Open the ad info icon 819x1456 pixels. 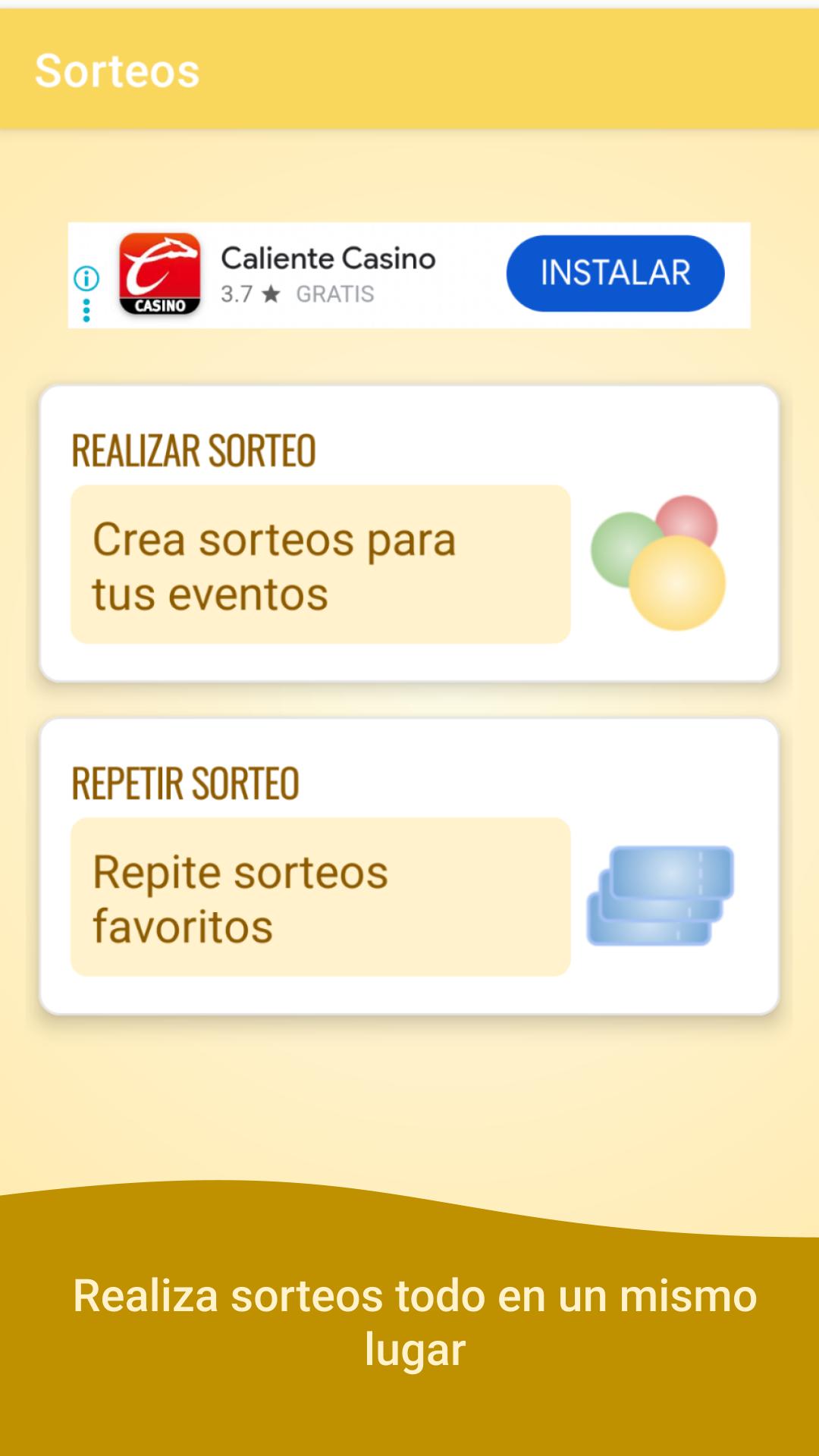[x=86, y=278]
